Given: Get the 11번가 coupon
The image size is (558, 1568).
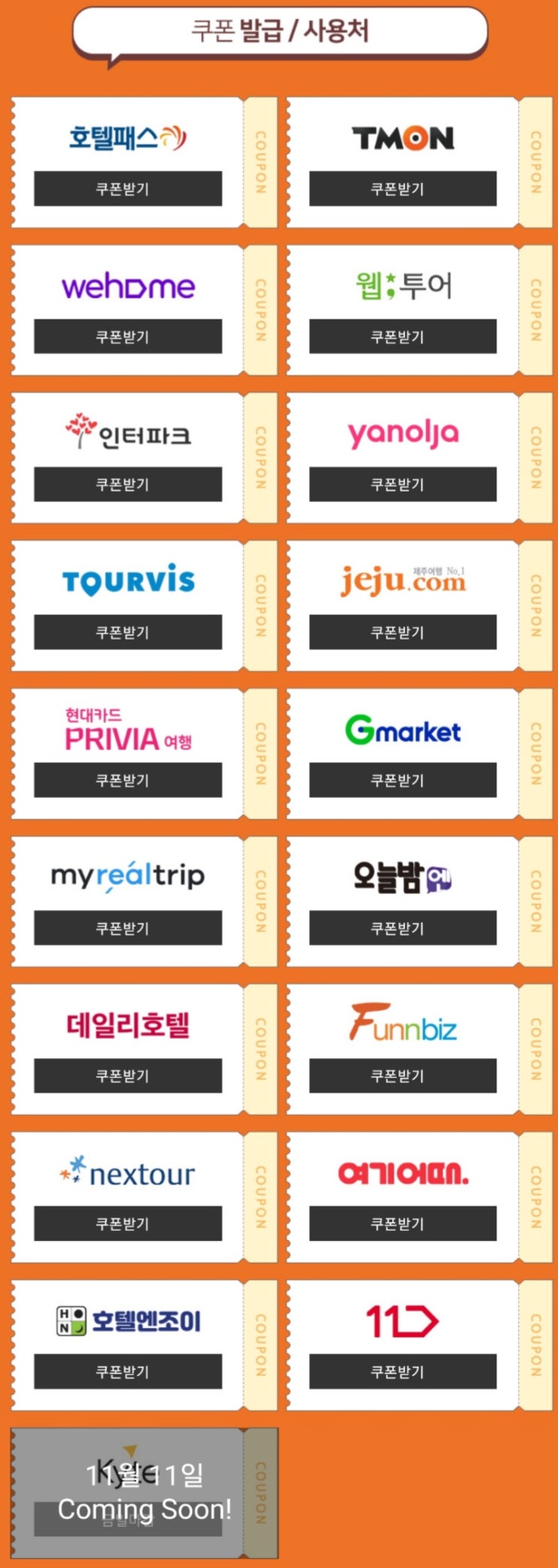Looking at the screenshot, I should [x=403, y=1372].
